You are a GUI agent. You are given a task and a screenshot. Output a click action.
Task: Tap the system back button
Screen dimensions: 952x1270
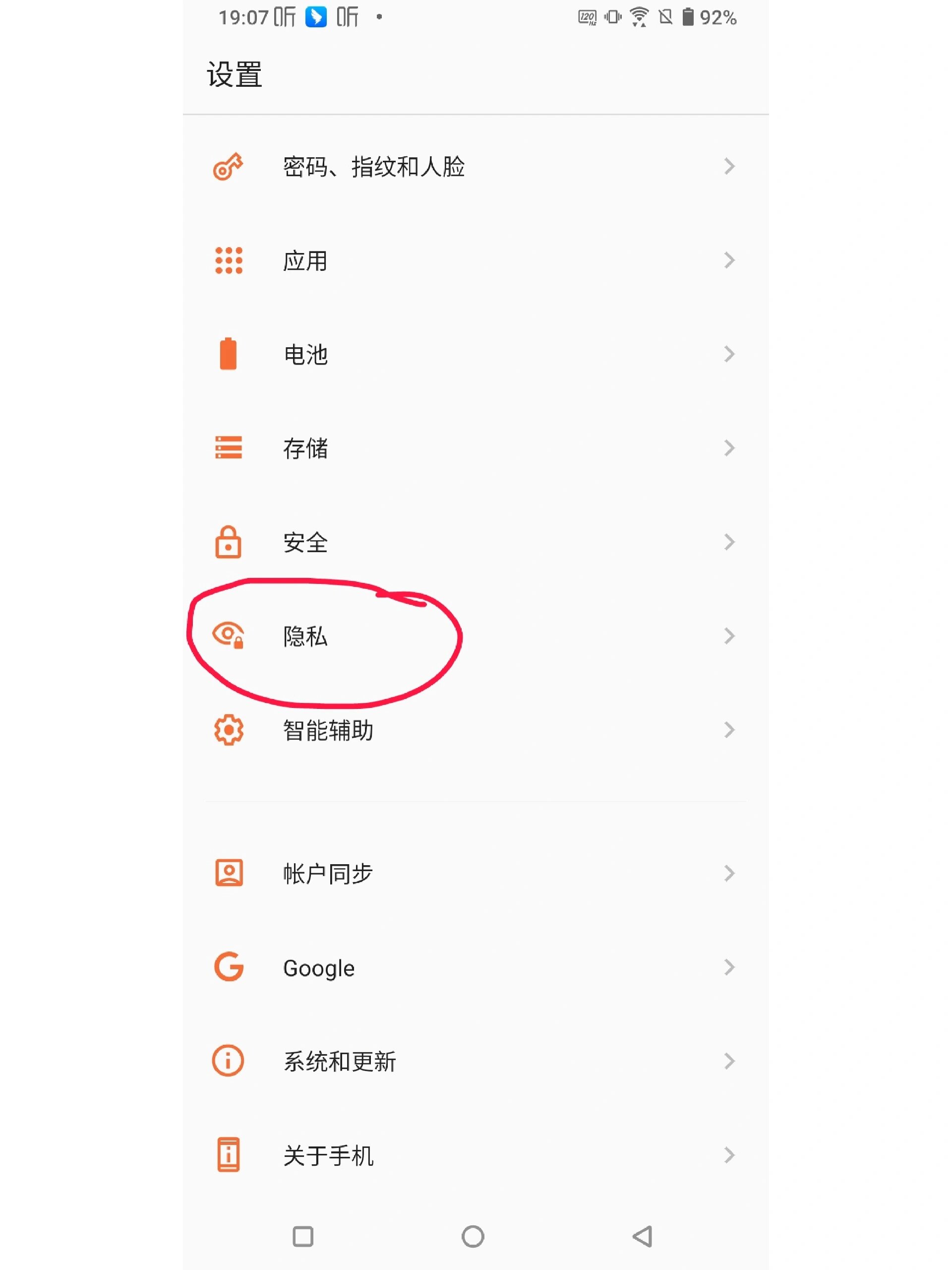tap(643, 1236)
